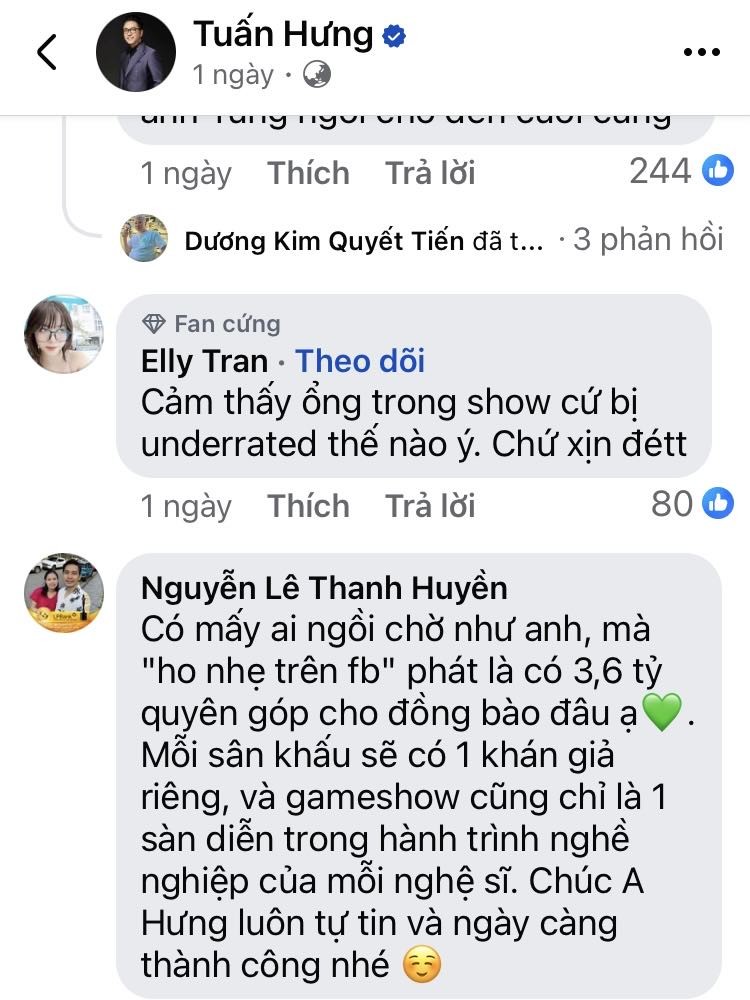This screenshot has width=750, height=1000.
Task: Click the Fan cứng diamond badge icon
Action: click(155, 323)
